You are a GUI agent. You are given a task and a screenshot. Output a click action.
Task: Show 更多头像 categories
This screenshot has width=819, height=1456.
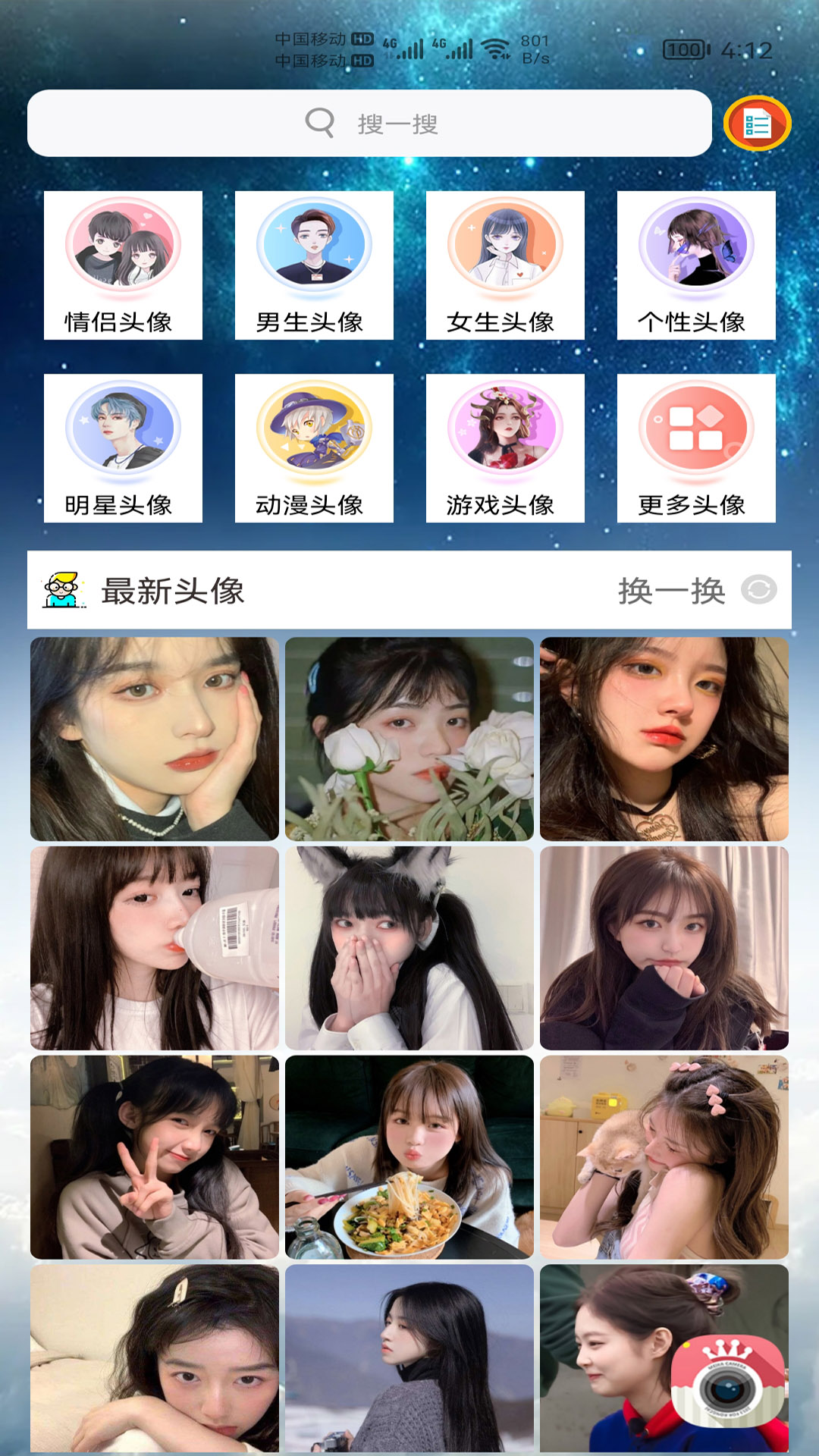(x=696, y=448)
